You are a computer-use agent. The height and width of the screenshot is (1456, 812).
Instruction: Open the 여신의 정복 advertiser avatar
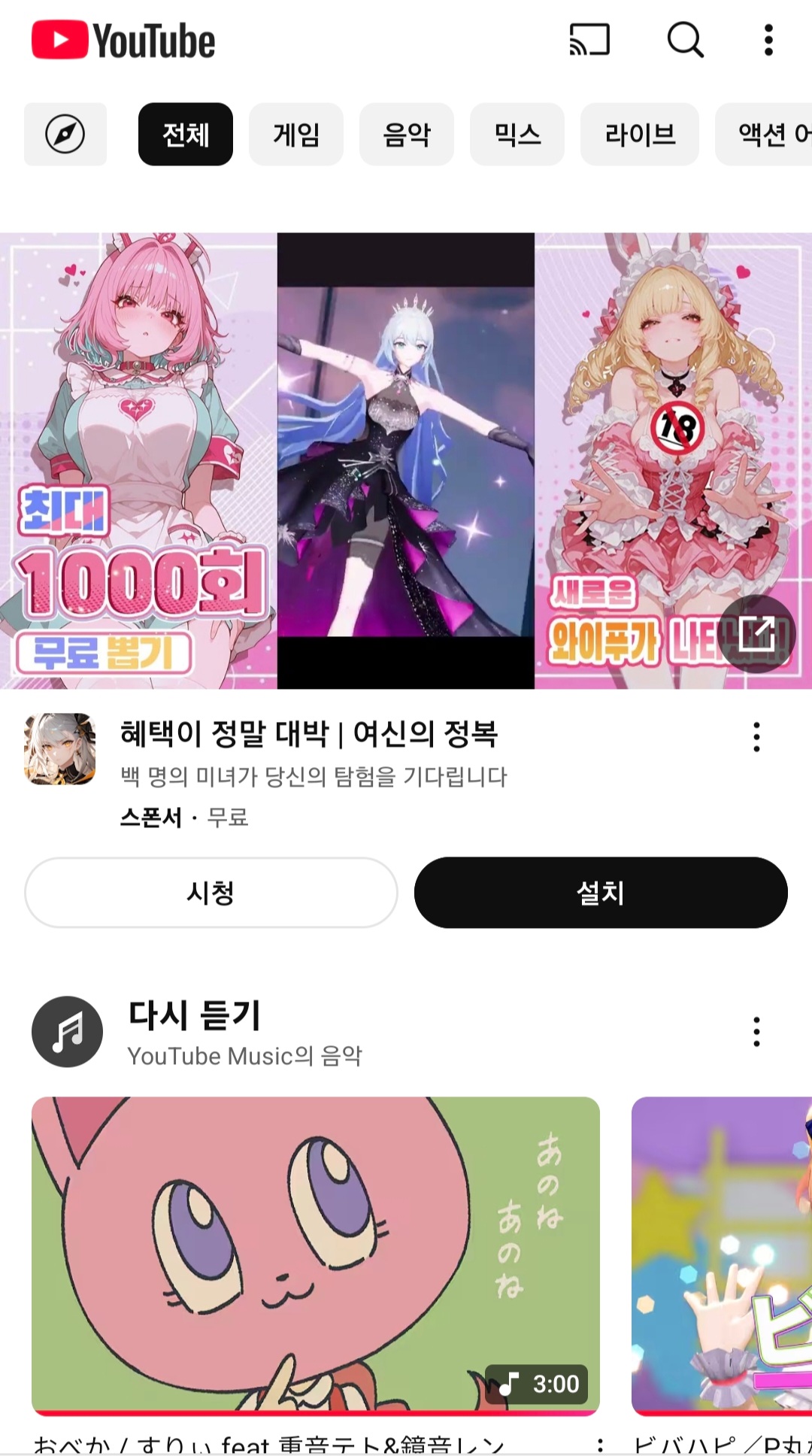tap(60, 749)
